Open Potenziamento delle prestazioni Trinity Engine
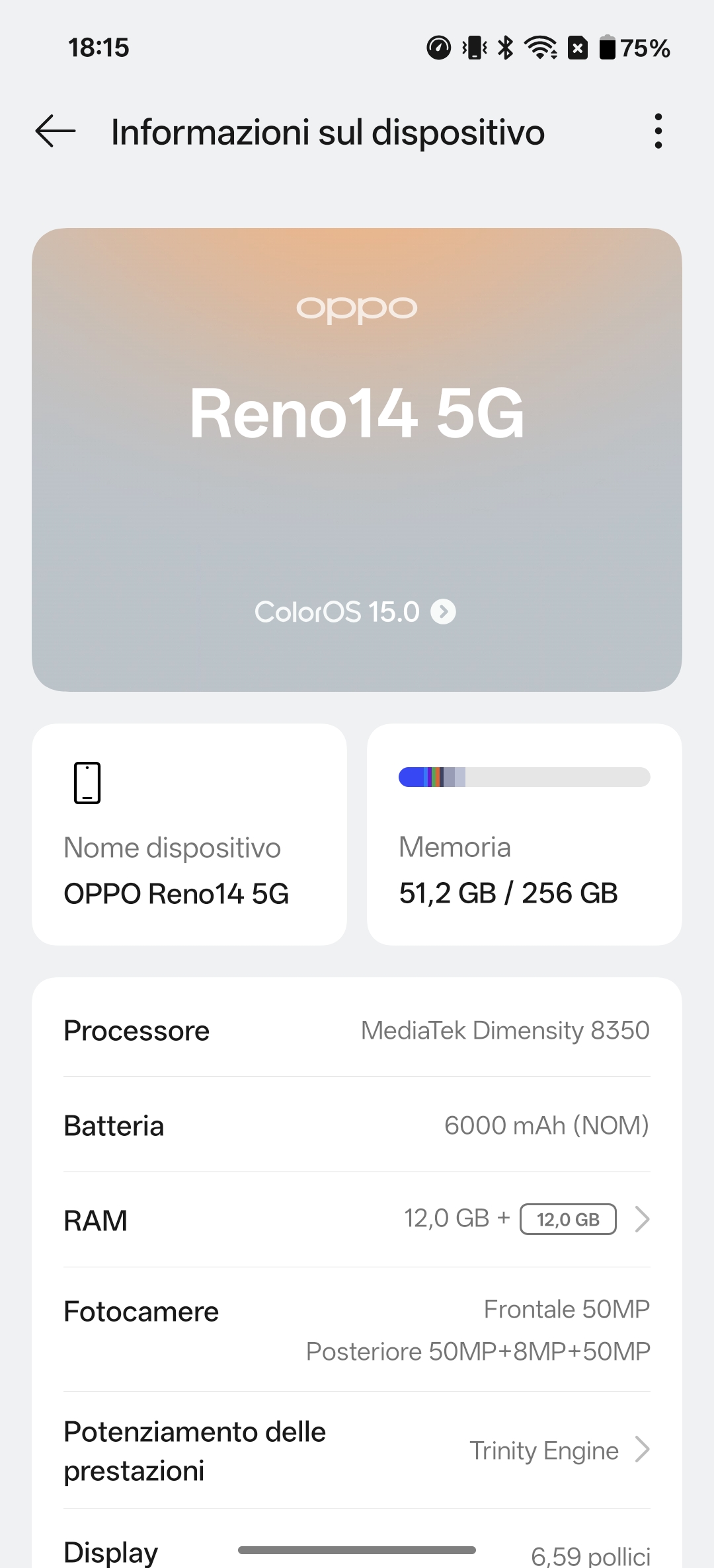The width and height of the screenshot is (714, 1568). click(357, 1450)
